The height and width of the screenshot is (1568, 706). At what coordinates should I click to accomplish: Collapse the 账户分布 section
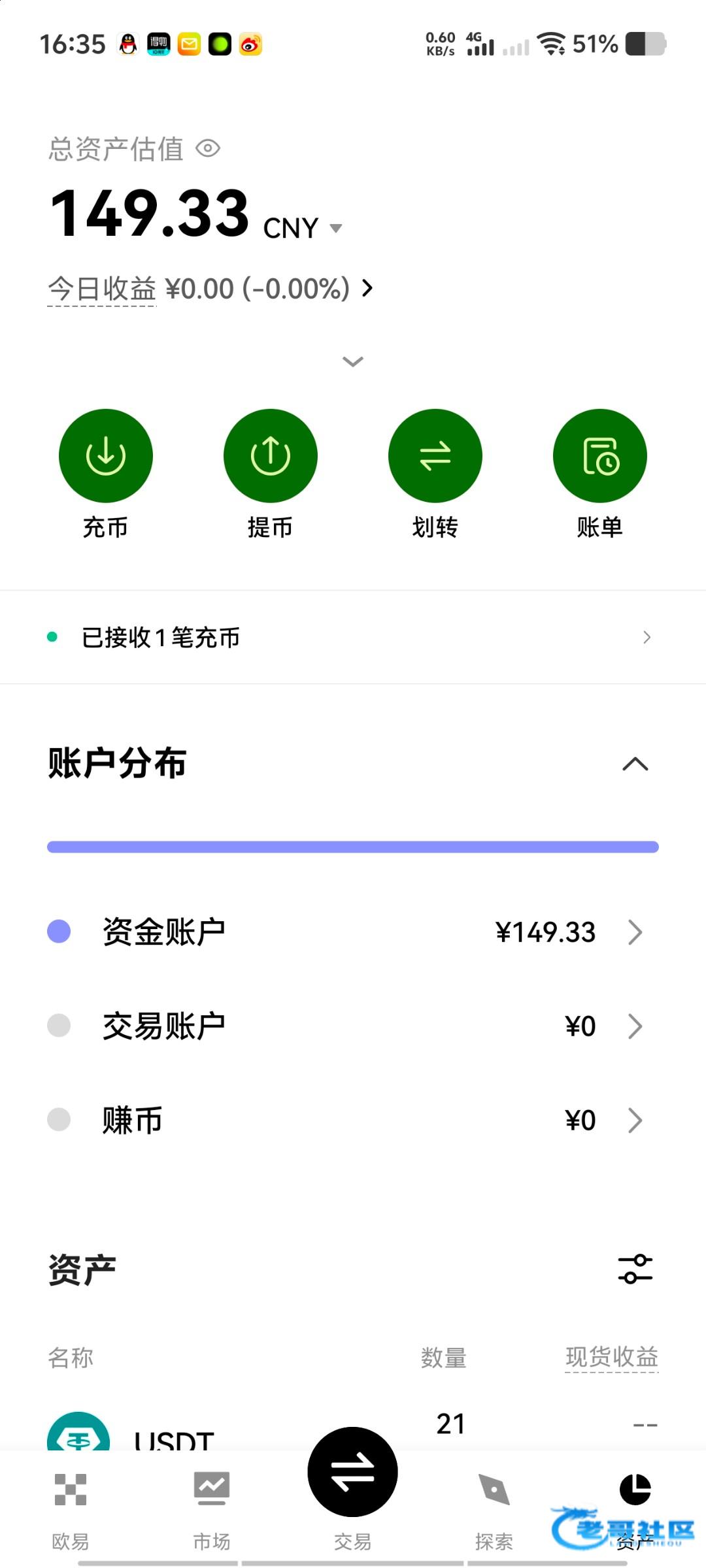point(635,764)
